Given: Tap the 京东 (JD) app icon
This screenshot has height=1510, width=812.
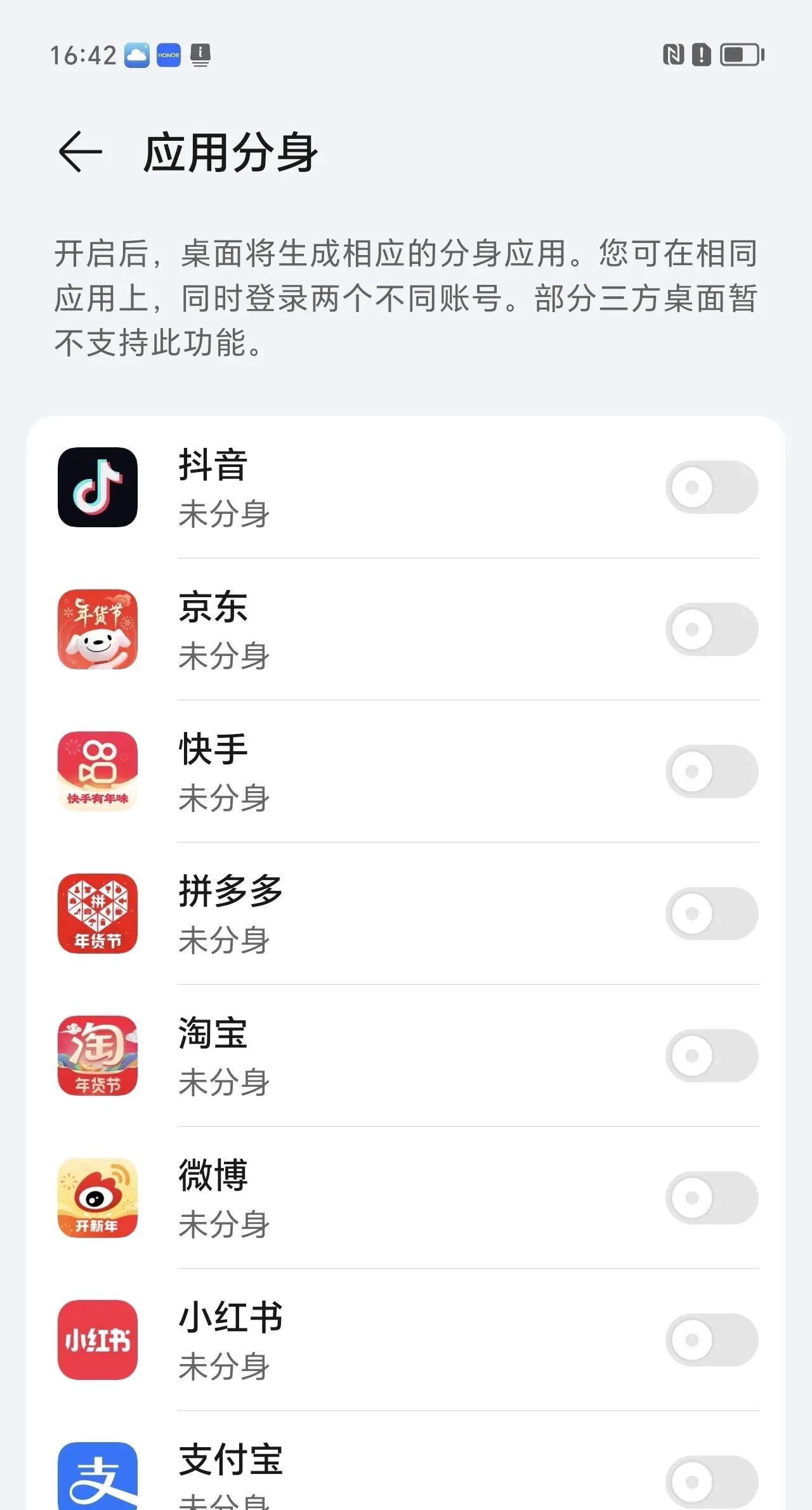Looking at the screenshot, I should coord(96,628).
